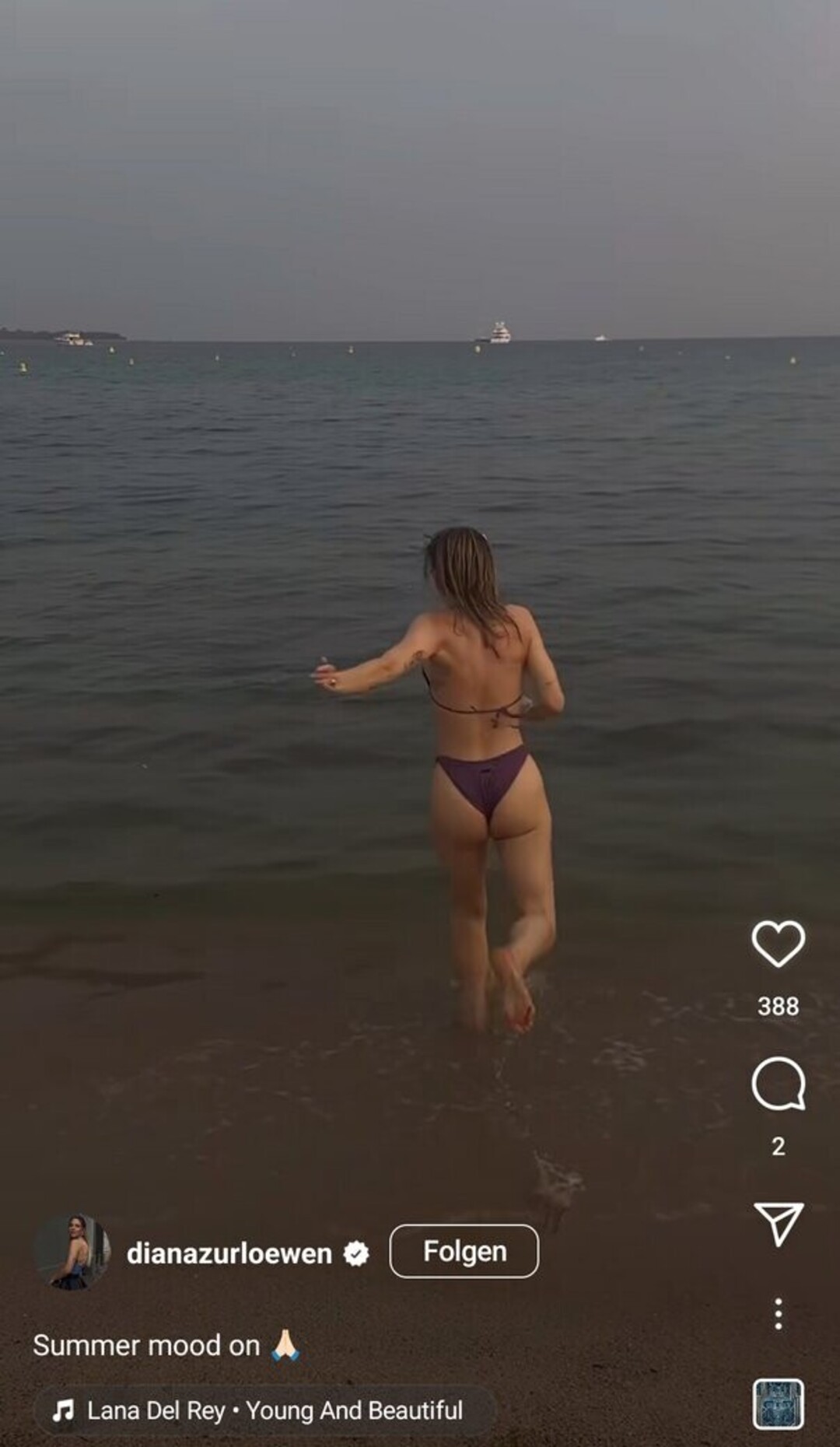Share the reel via the paper plane icon
Screen dimensions: 840x1447
[778, 1223]
